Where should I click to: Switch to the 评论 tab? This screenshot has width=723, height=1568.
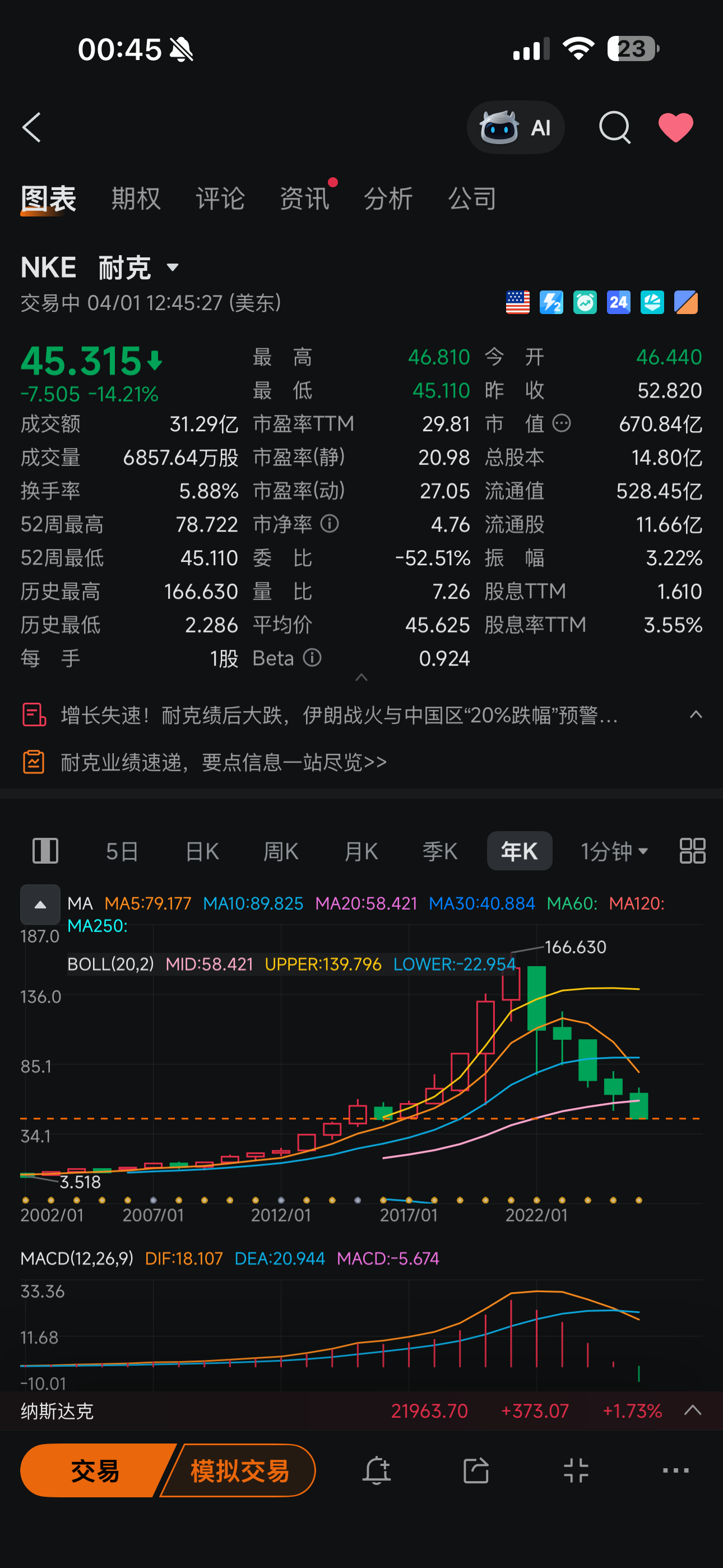pyautogui.click(x=220, y=199)
